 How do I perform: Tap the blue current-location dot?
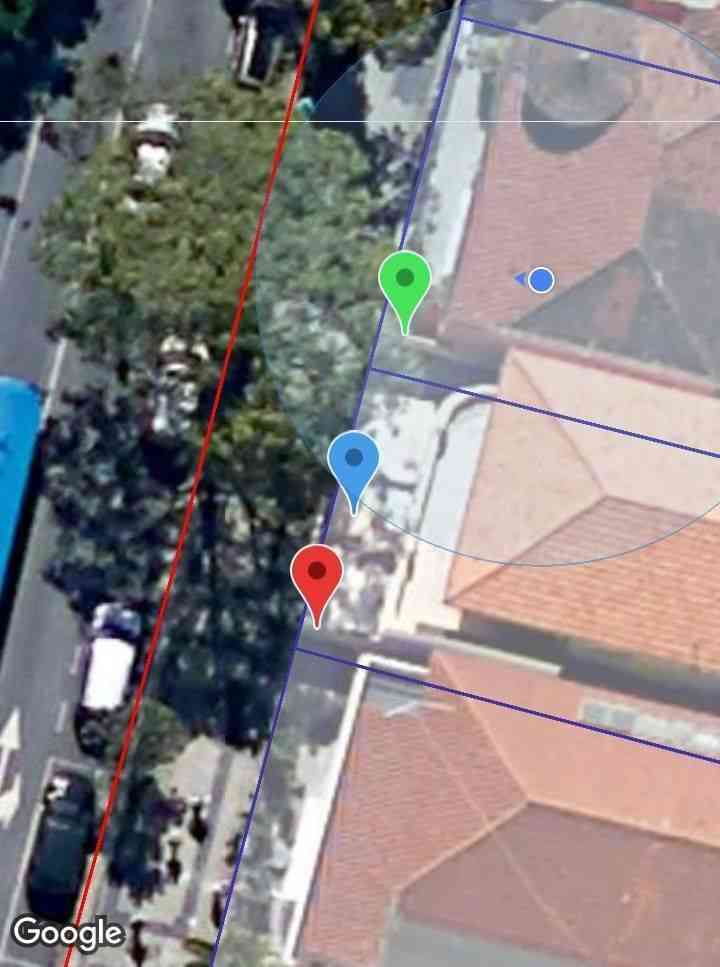coord(541,280)
